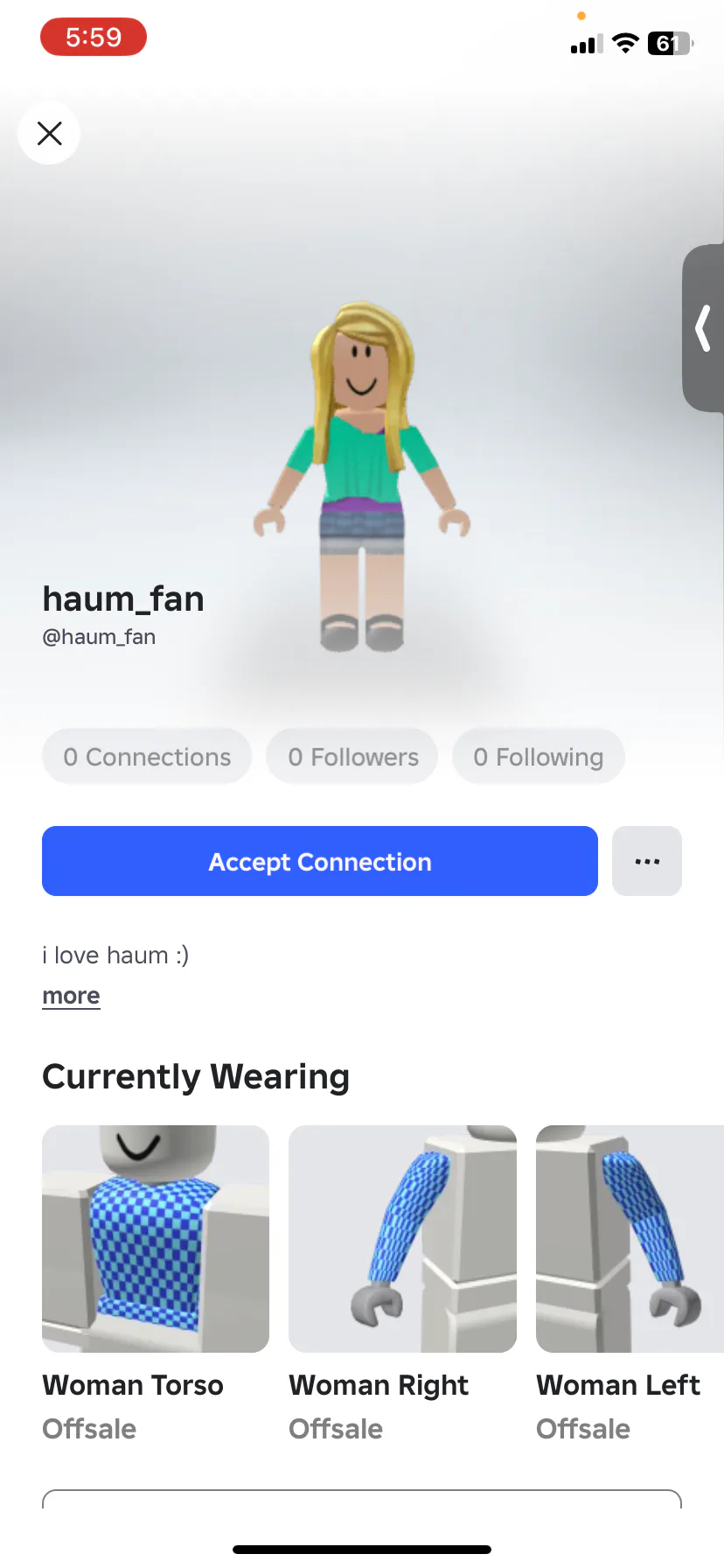
Task: Accept Connection from haum_fan
Action: click(x=320, y=862)
